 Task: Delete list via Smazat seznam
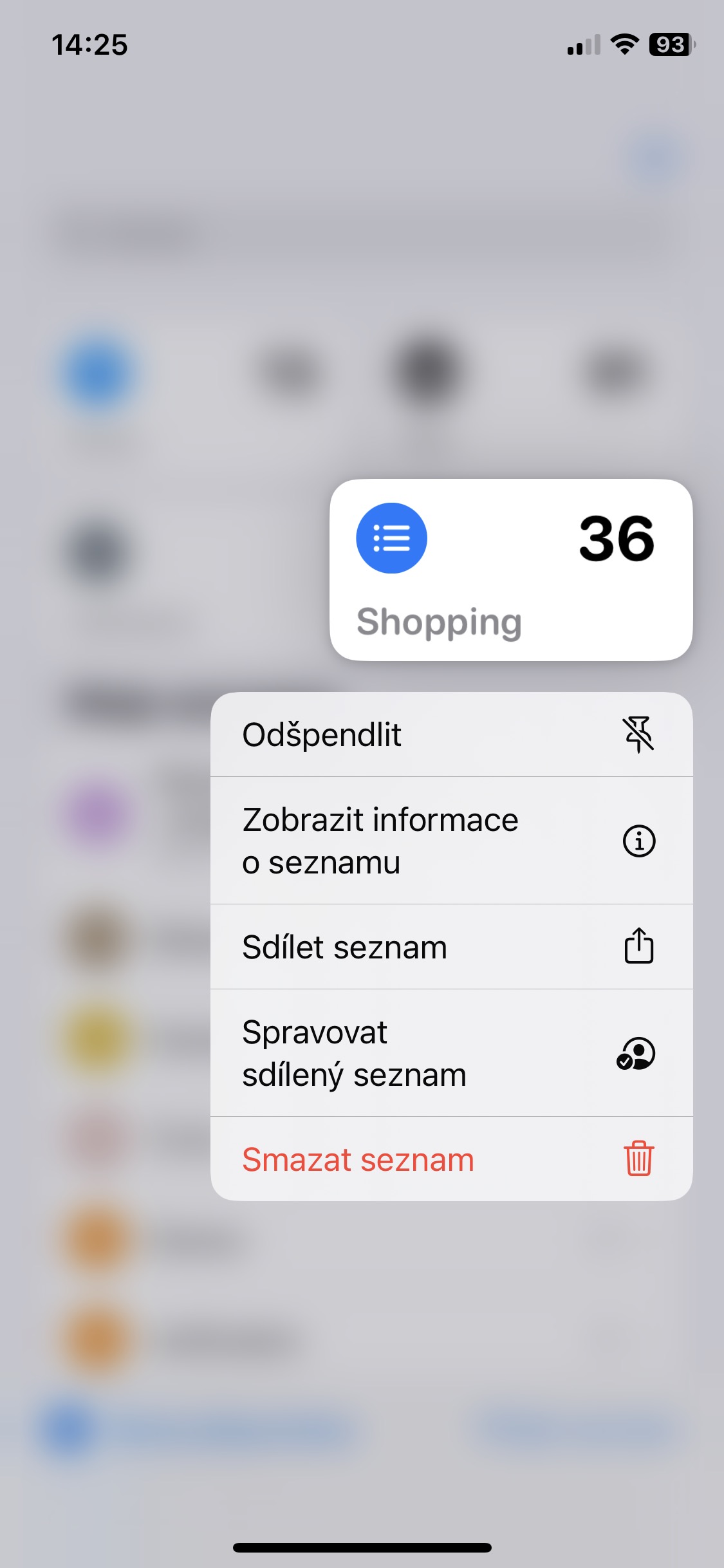[451, 1159]
